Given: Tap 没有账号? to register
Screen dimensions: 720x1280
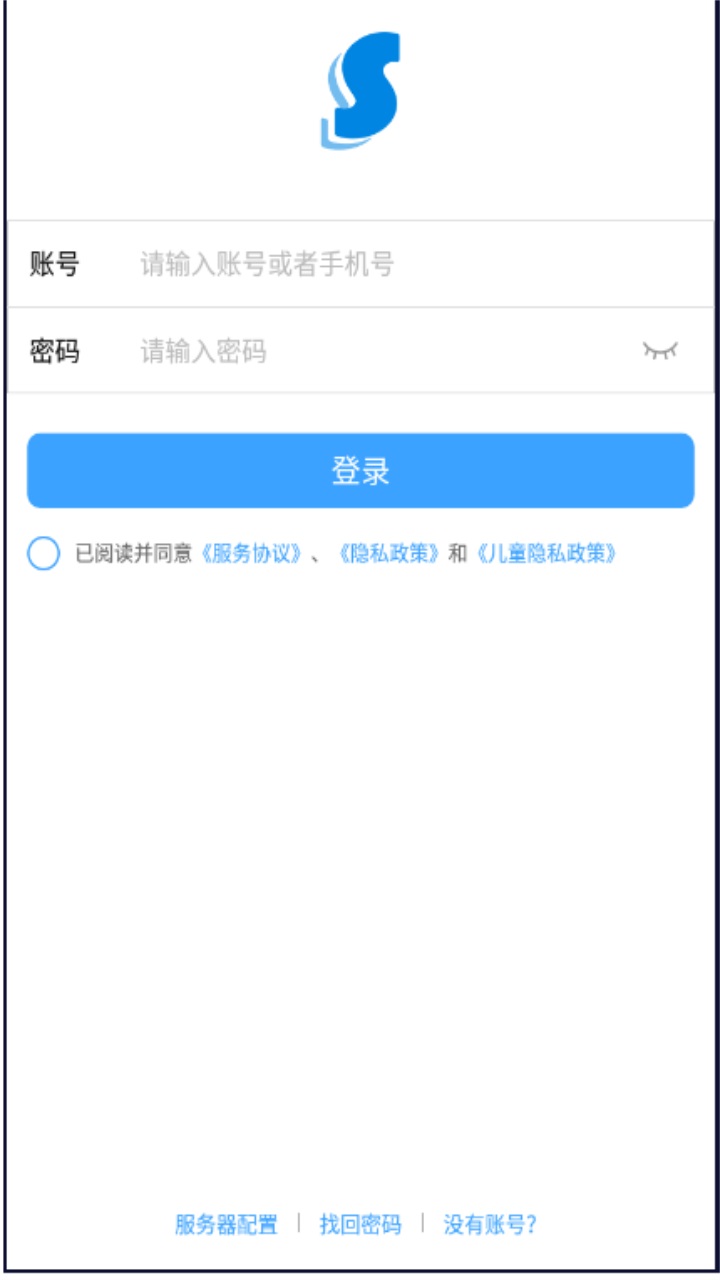Looking at the screenshot, I should (490, 1224).
